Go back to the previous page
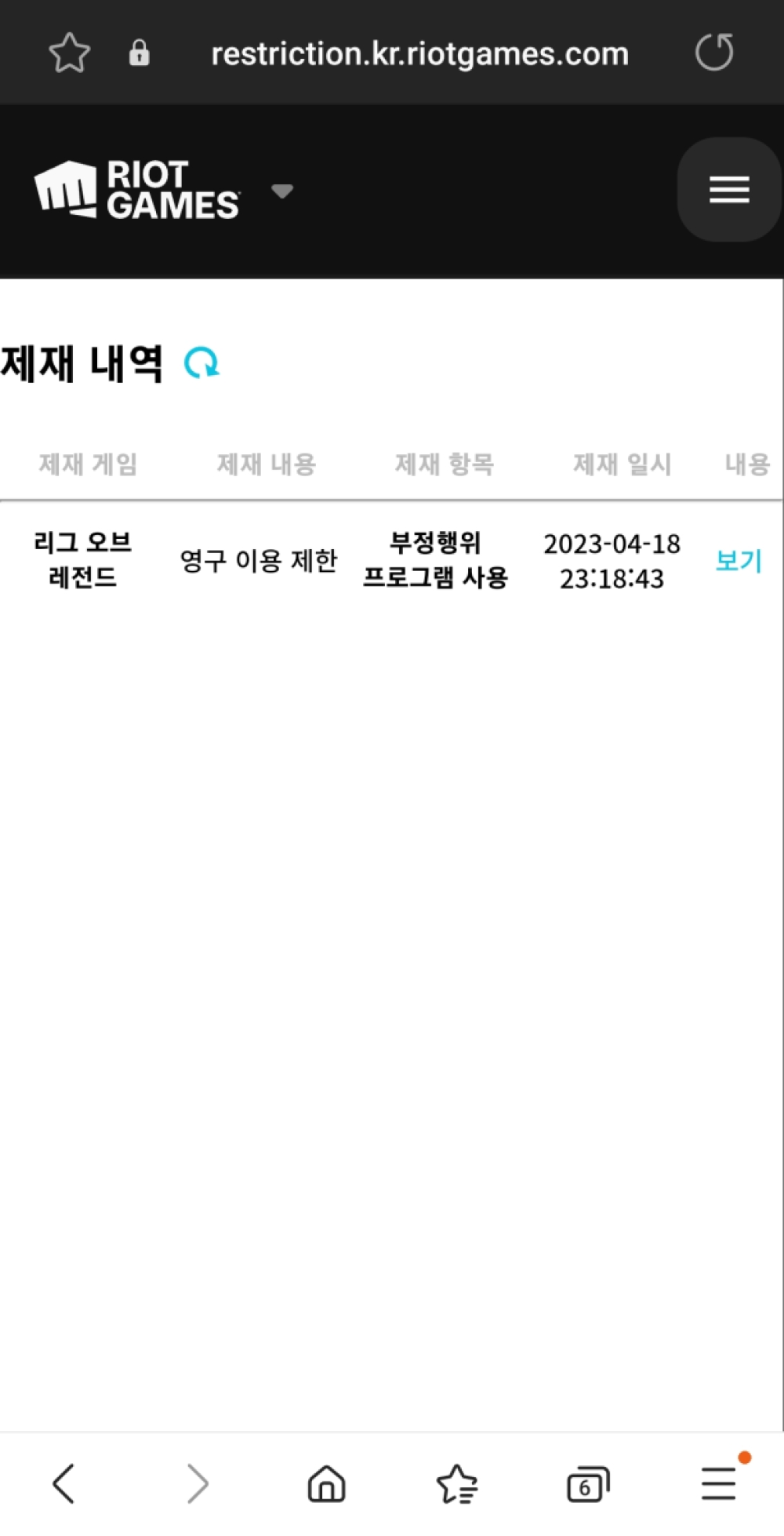This screenshot has width=784, height=1536. (x=64, y=1483)
